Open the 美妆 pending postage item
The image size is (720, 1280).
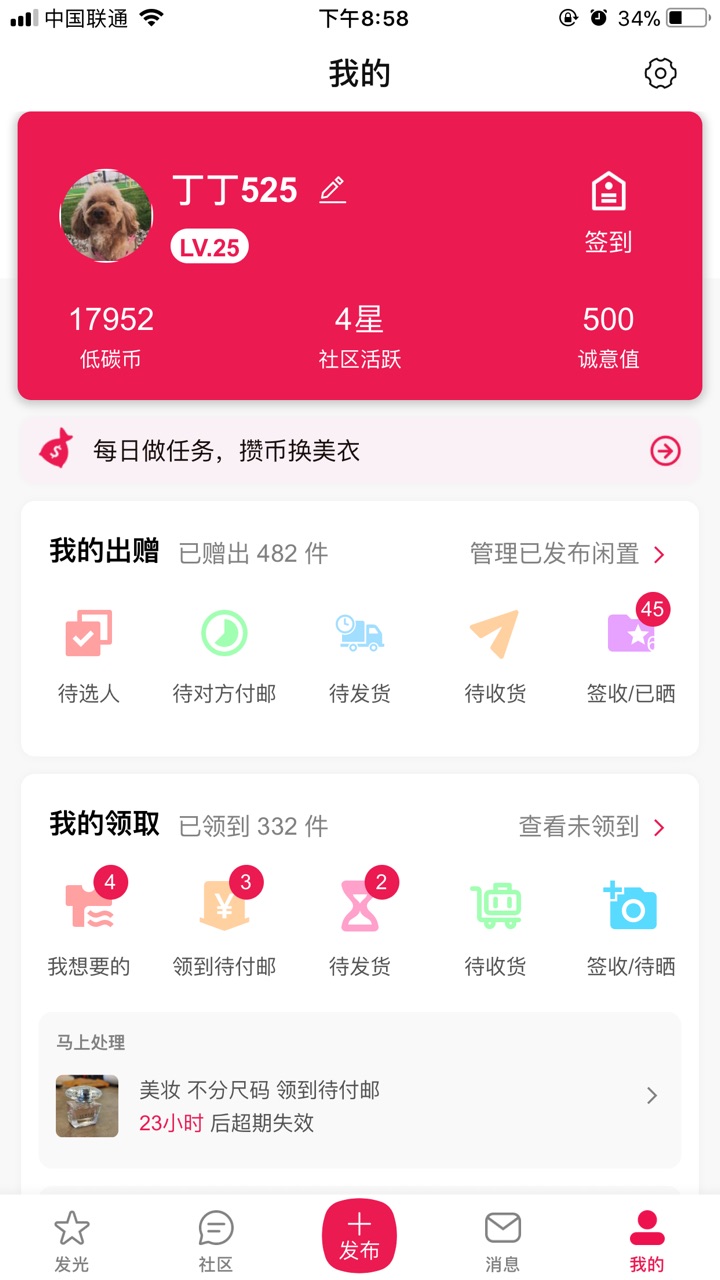click(360, 1094)
